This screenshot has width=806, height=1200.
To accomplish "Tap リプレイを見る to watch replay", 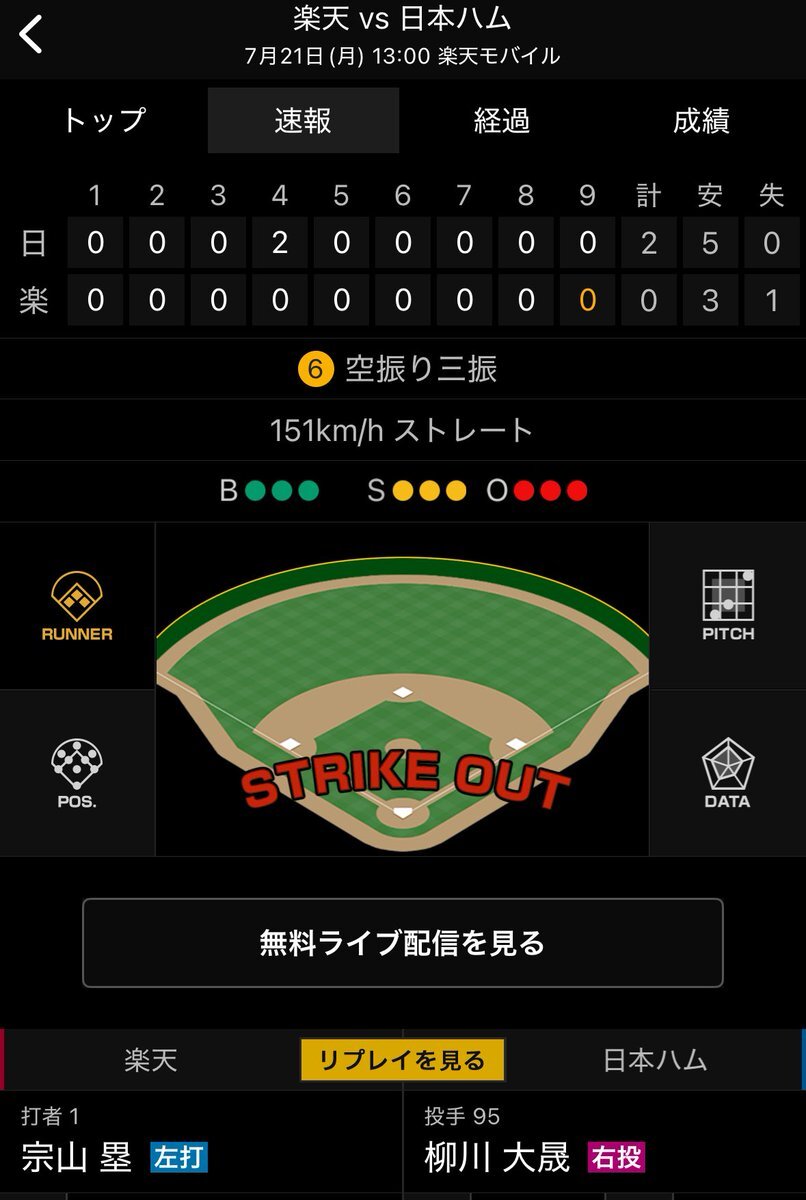I will point(402,1060).
